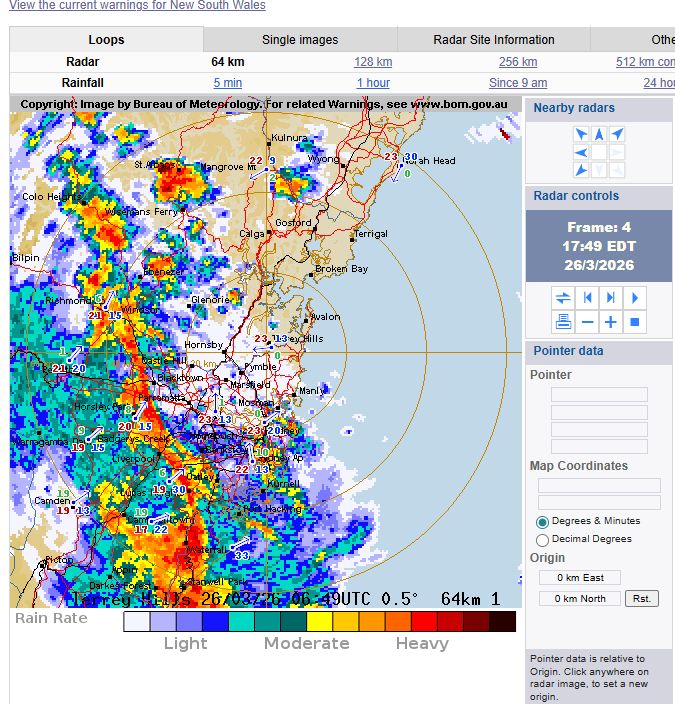Screen dimensions: 675x704
Task: Slow the loop with the minus button
Action: [587, 322]
